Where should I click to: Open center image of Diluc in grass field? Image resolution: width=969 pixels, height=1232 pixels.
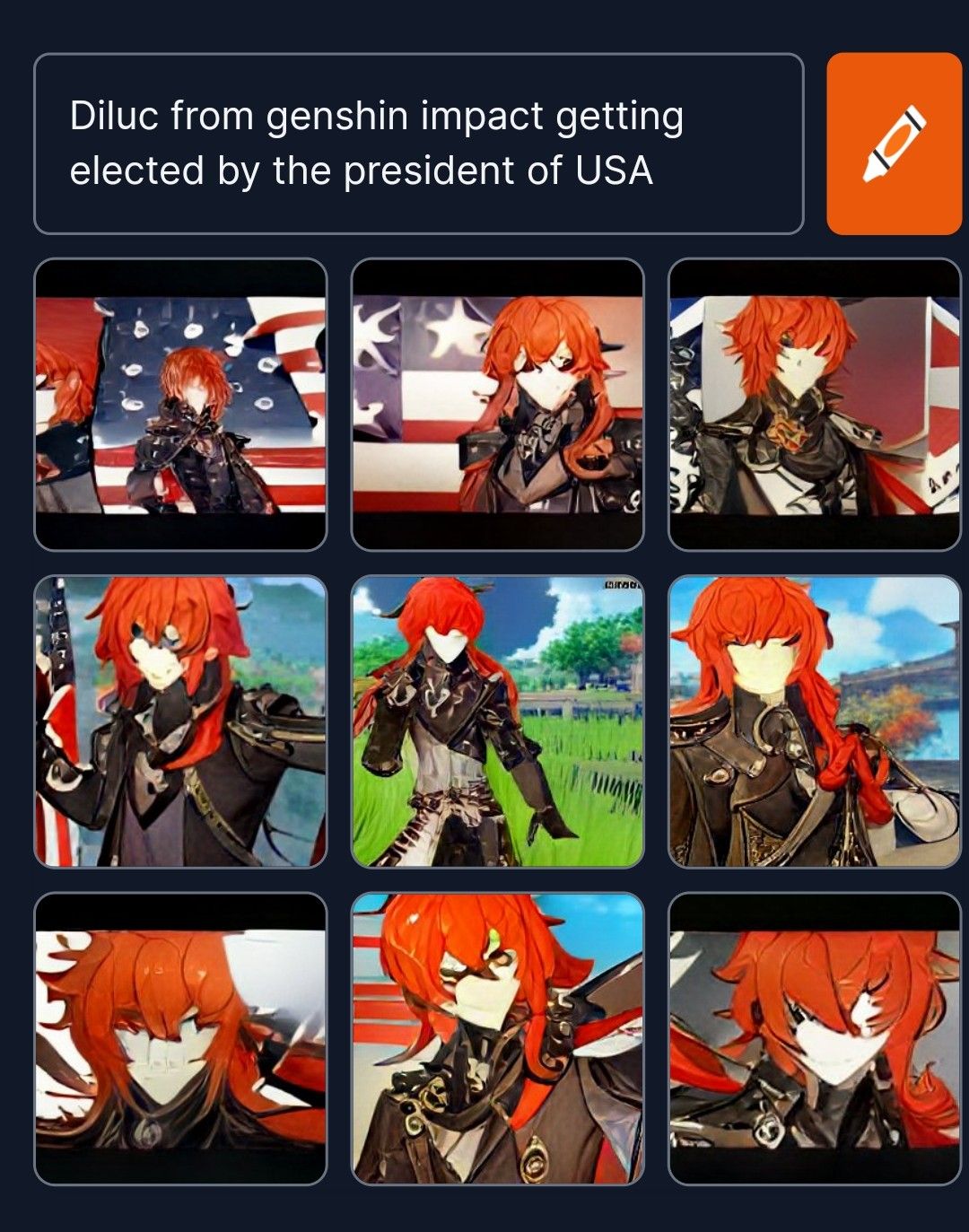tap(498, 722)
